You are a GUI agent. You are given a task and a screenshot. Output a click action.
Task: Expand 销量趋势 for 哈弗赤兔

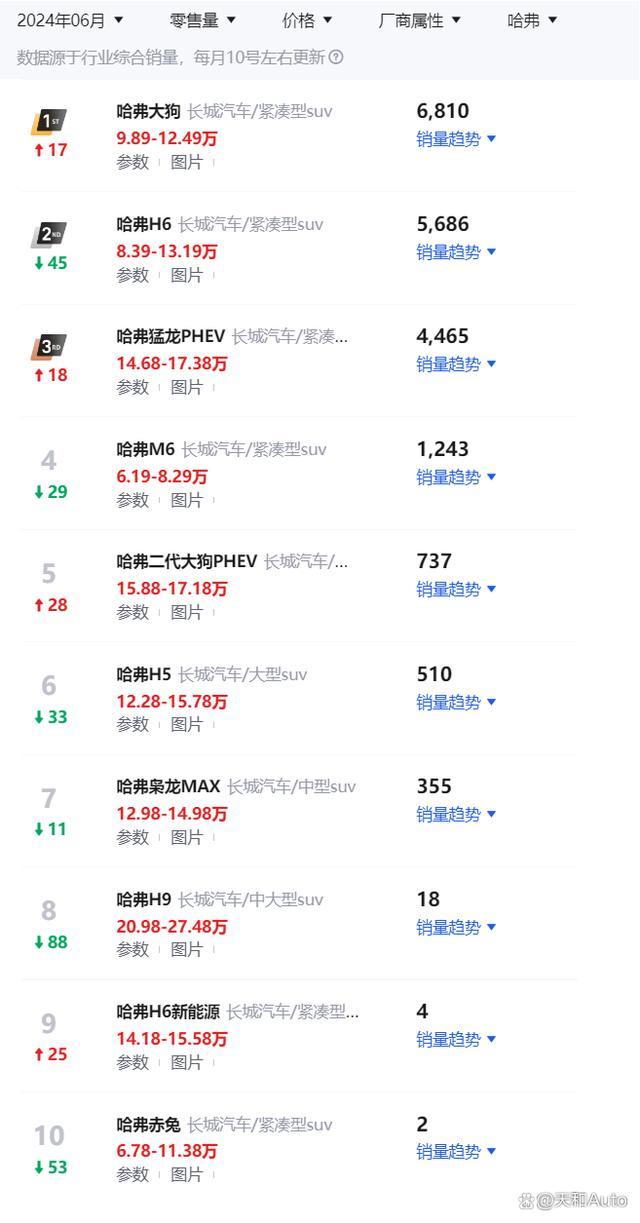[456, 1152]
